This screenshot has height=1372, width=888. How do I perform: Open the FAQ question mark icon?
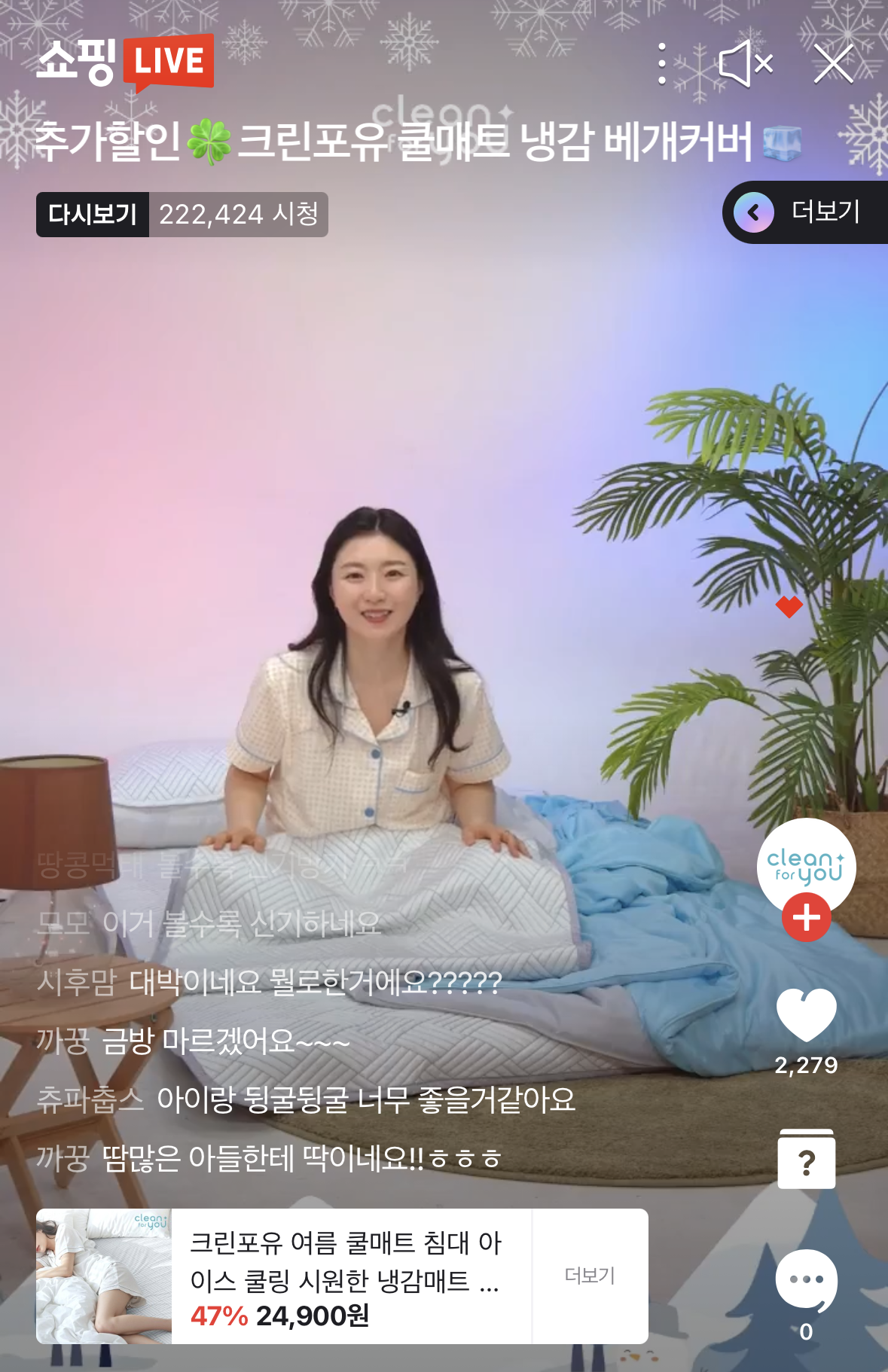point(806,1160)
